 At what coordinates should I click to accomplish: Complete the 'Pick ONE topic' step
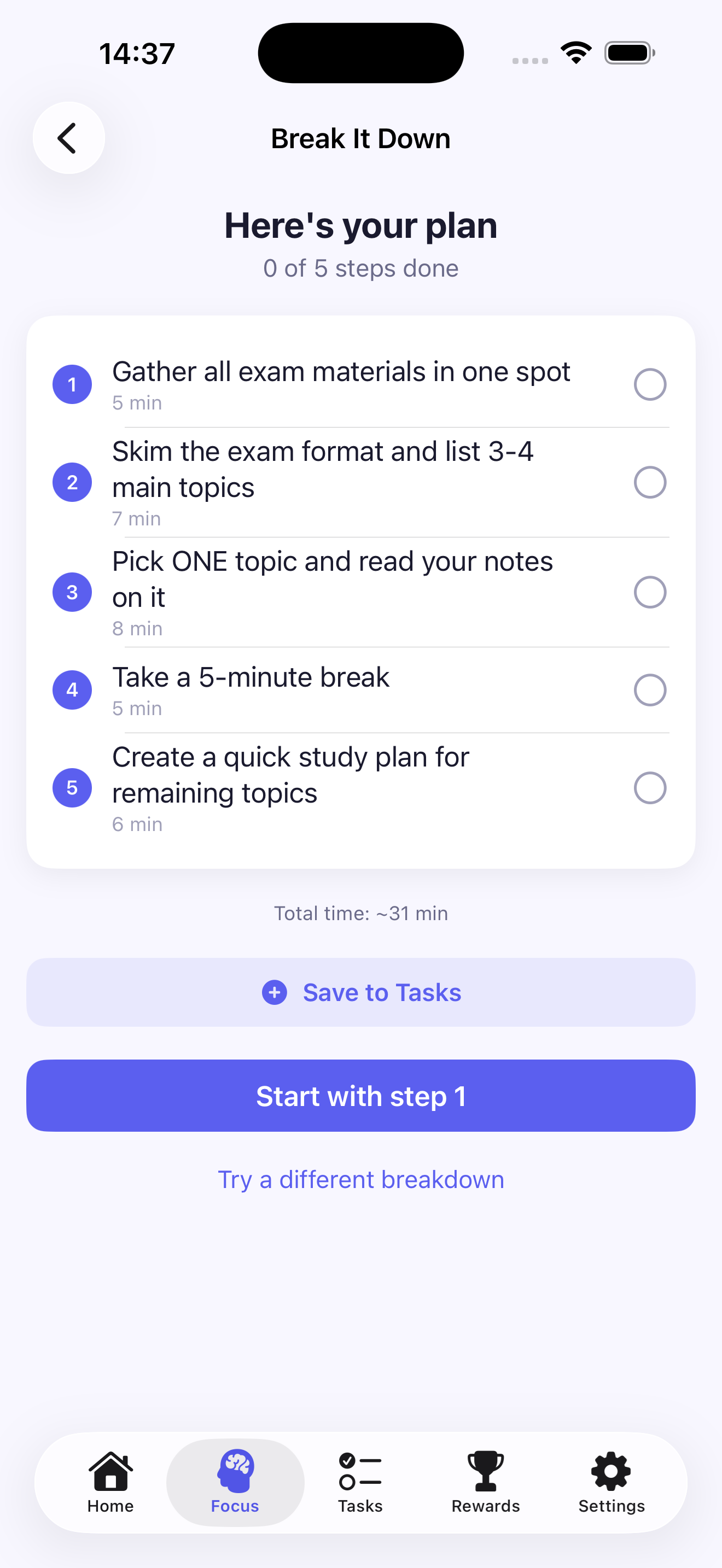[x=650, y=592]
